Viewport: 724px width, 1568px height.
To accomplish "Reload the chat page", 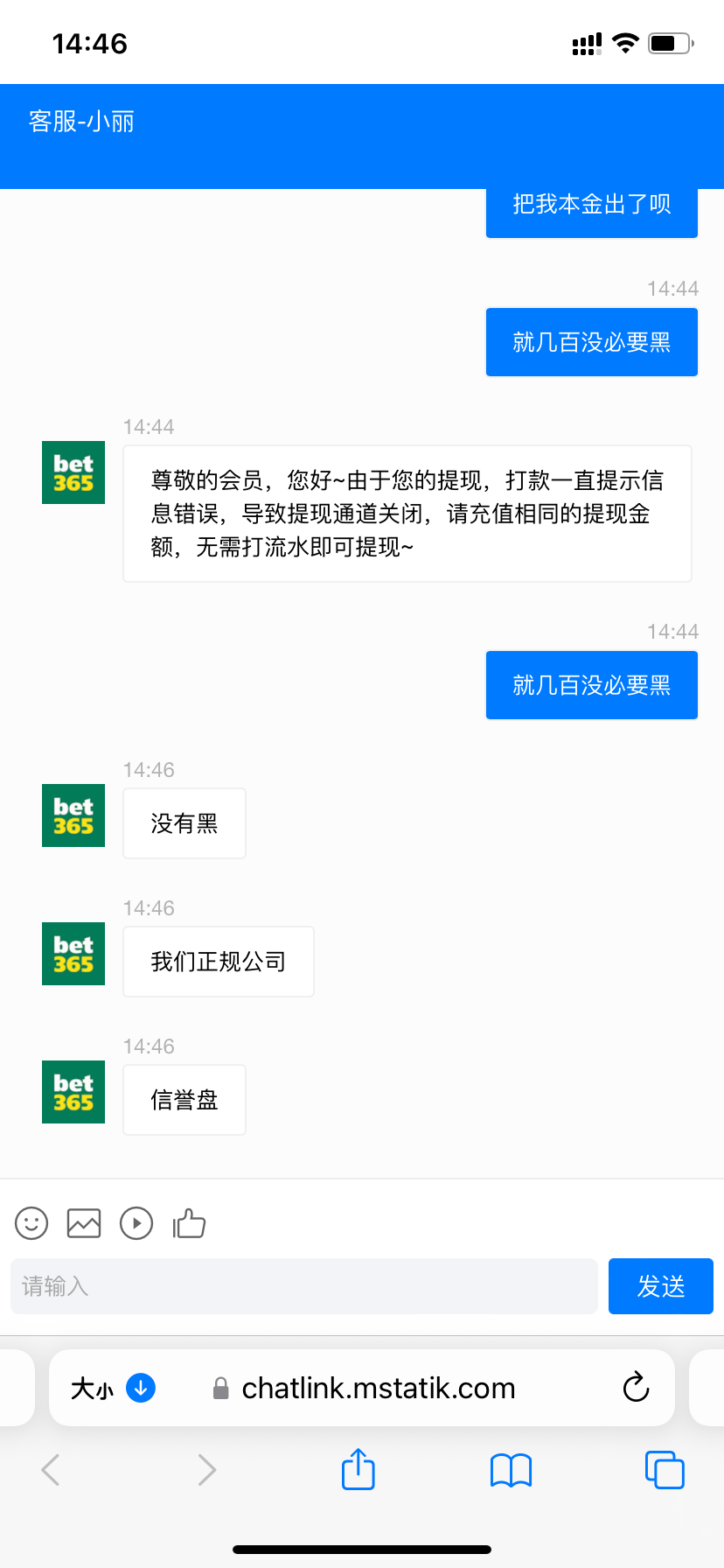I will 636,1388.
